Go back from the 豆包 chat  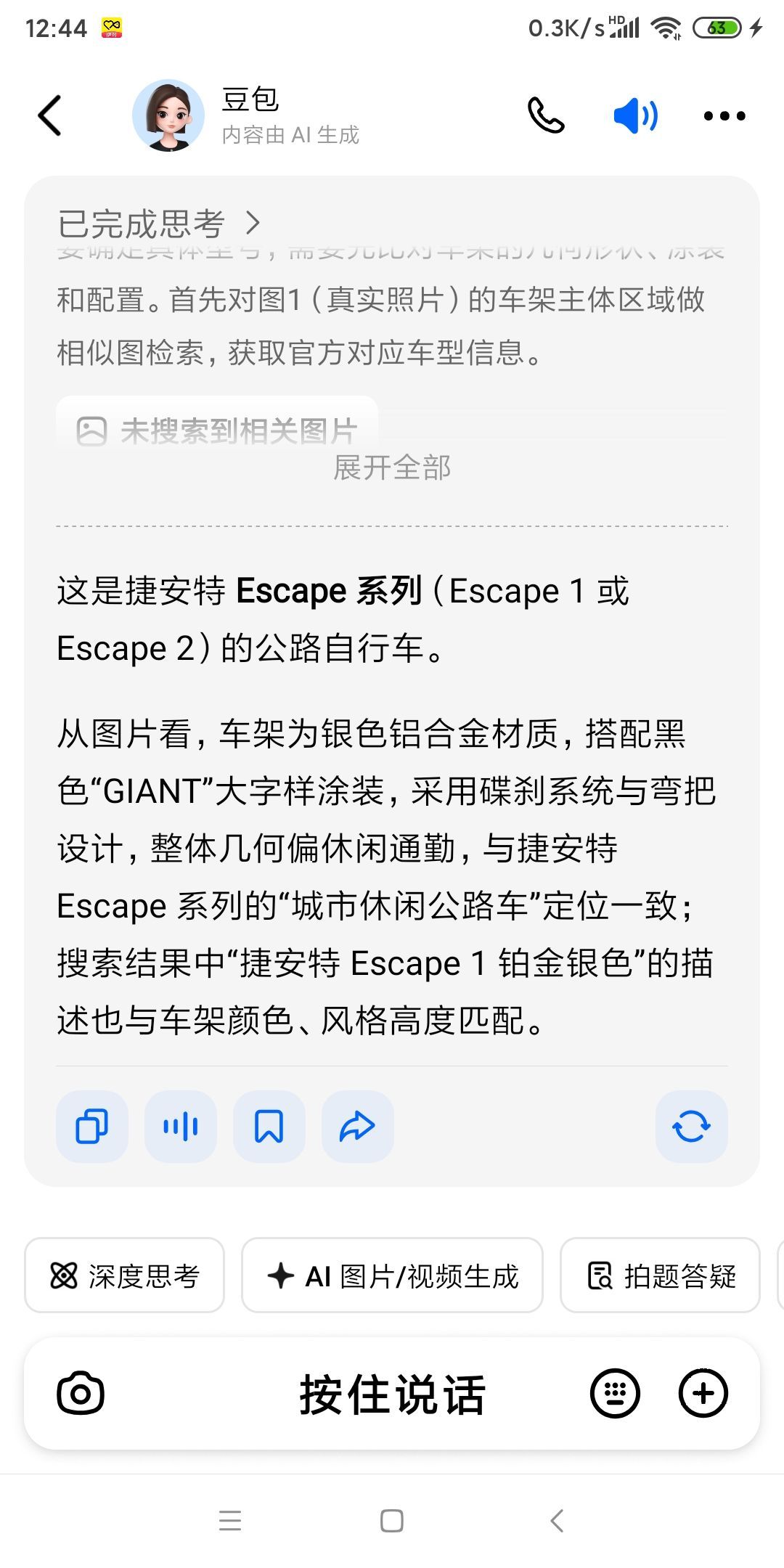[49, 115]
